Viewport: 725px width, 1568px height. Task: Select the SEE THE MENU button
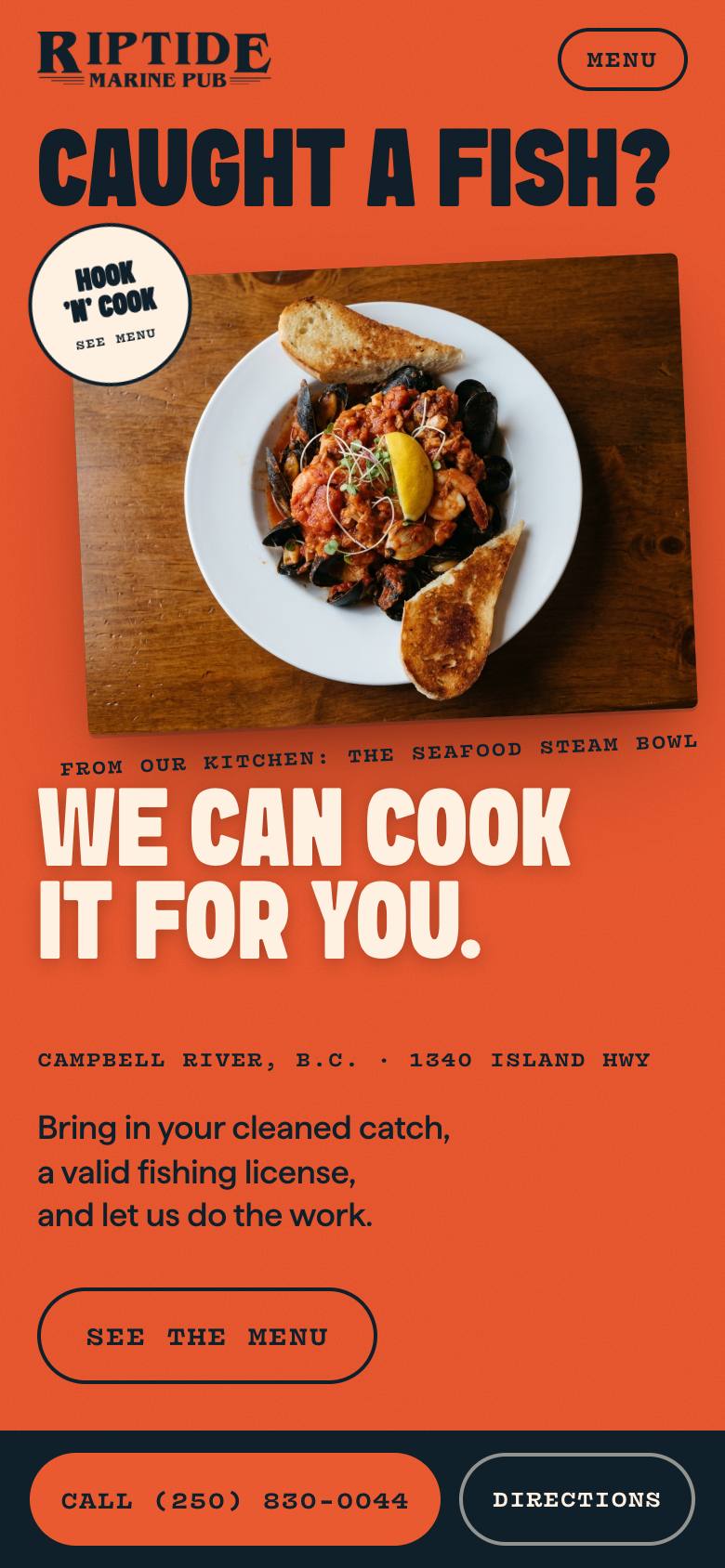click(206, 1336)
